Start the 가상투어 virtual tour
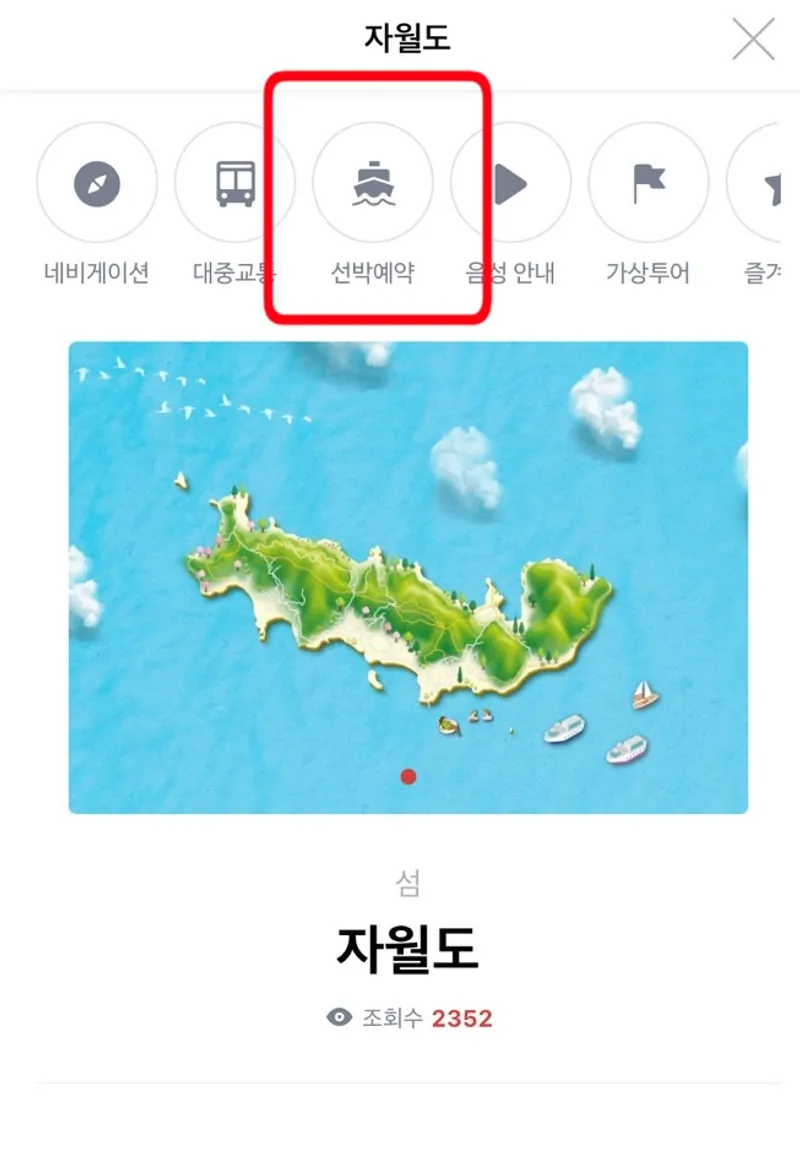Screen dimensions: 800x1153 pos(648,184)
